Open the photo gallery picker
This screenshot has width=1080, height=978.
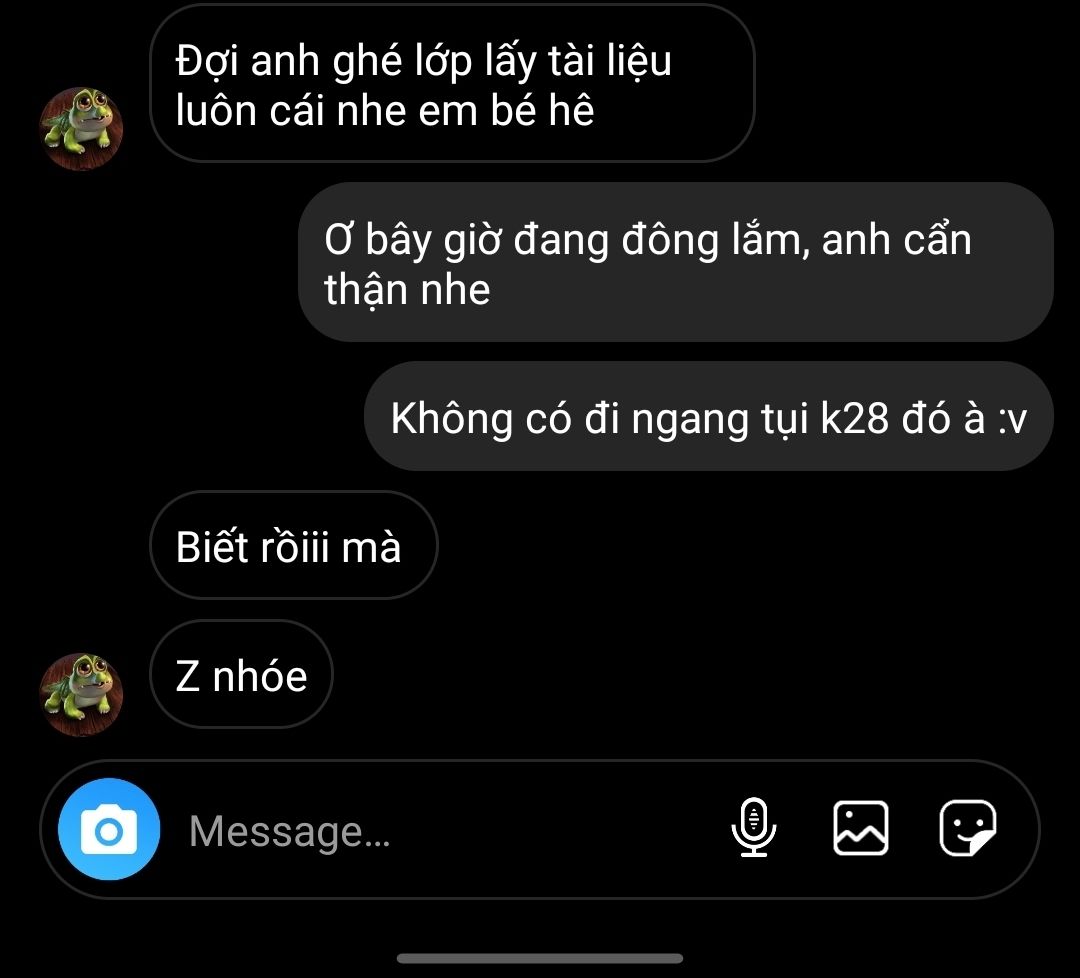(x=861, y=828)
